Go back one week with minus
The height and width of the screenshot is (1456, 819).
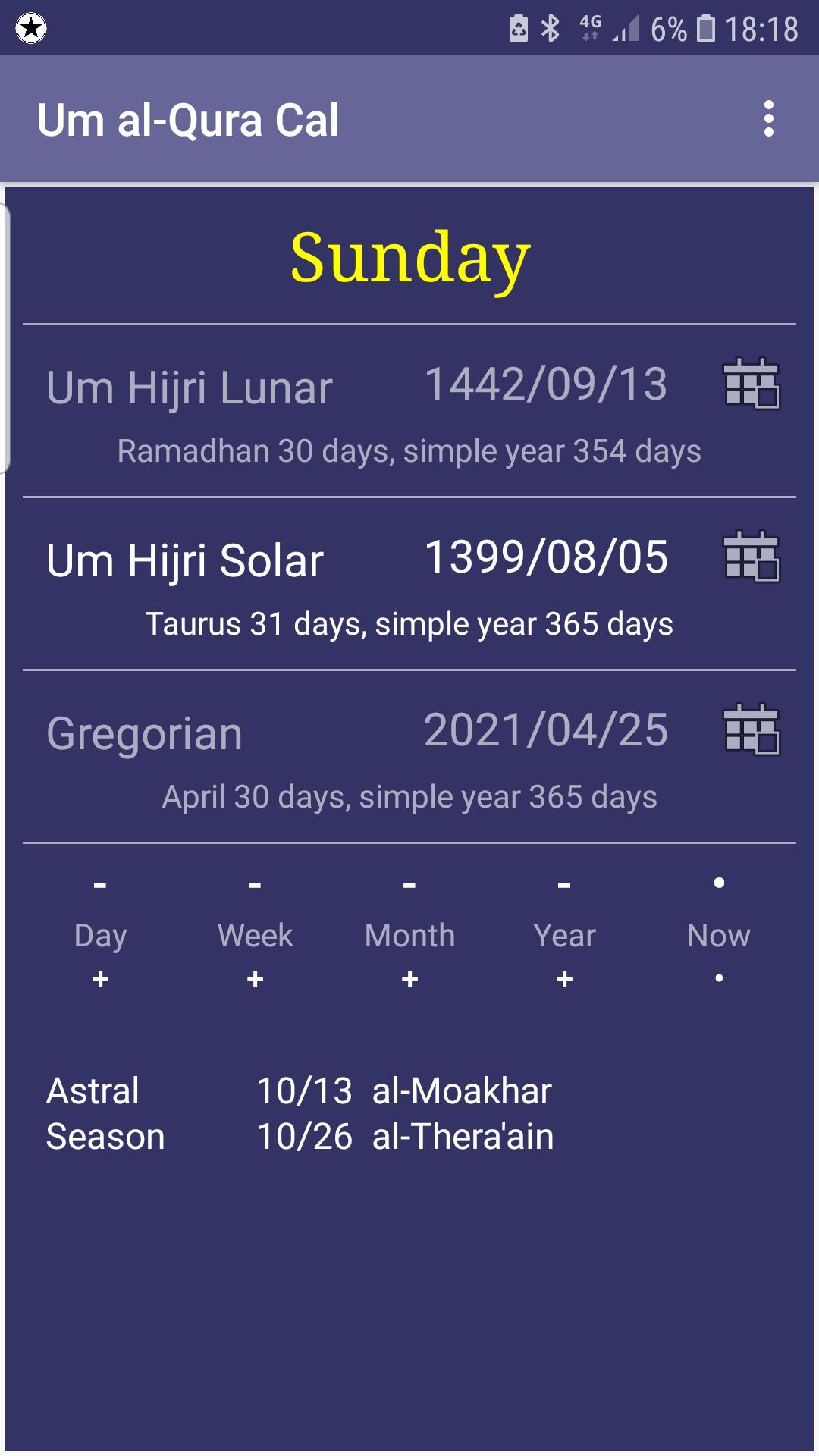click(255, 885)
